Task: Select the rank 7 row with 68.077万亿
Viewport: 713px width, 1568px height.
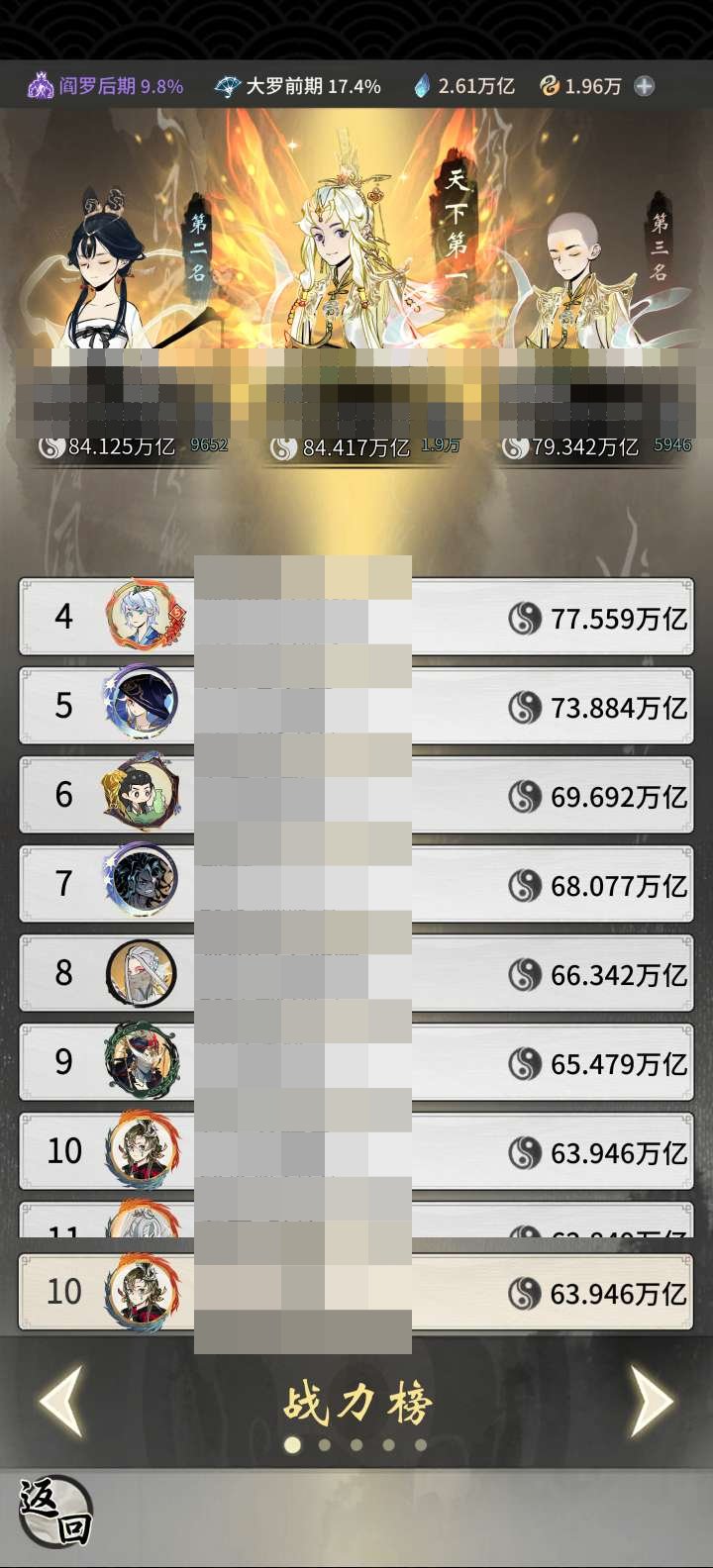Action: pos(356,885)
